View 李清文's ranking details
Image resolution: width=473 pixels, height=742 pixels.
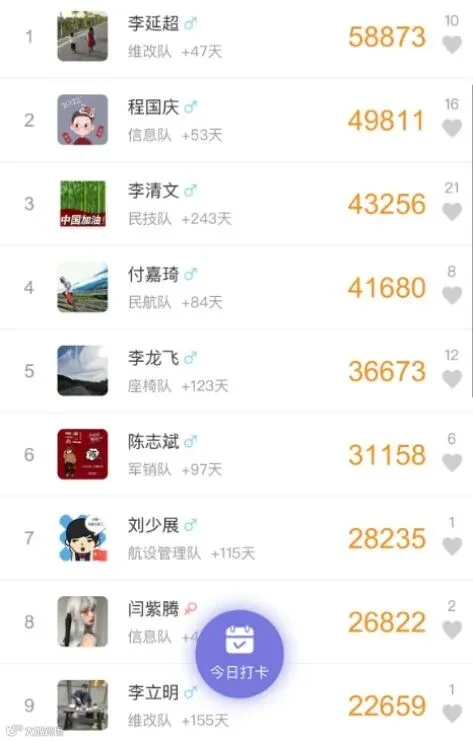click(236, 203)
